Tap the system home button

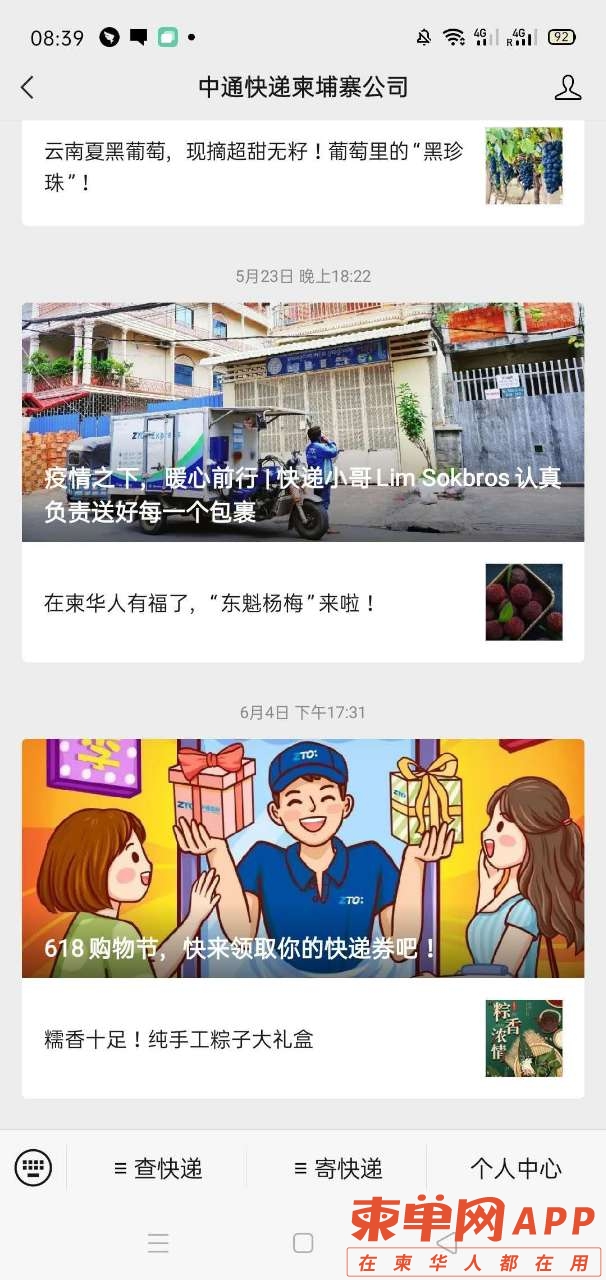(303, 1243)
